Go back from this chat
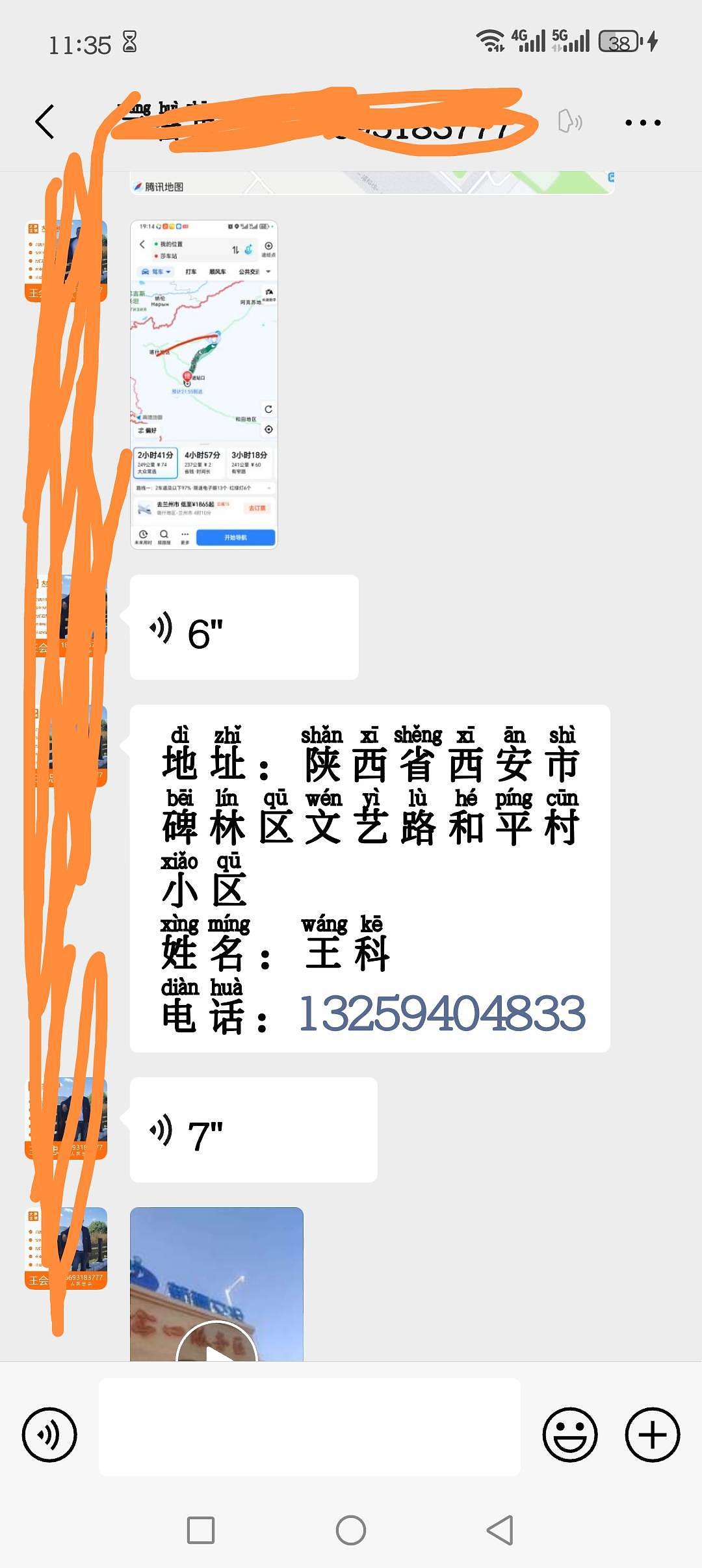The height and width of the screenshot is (1568, 702). pyautogui.click(x=45, y=122)
